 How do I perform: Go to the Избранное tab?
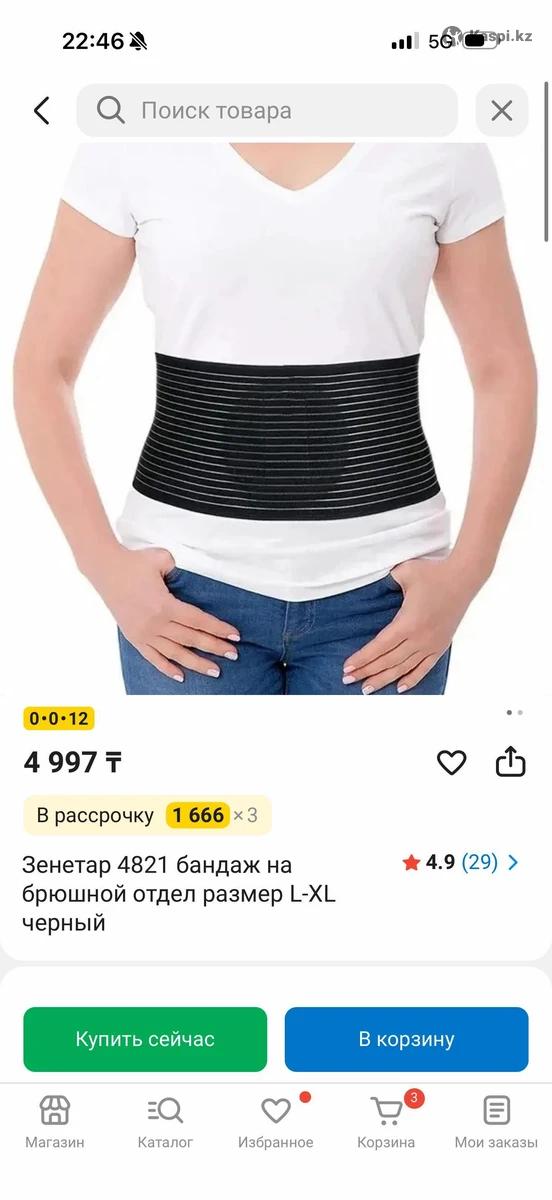pos(276,1122)
